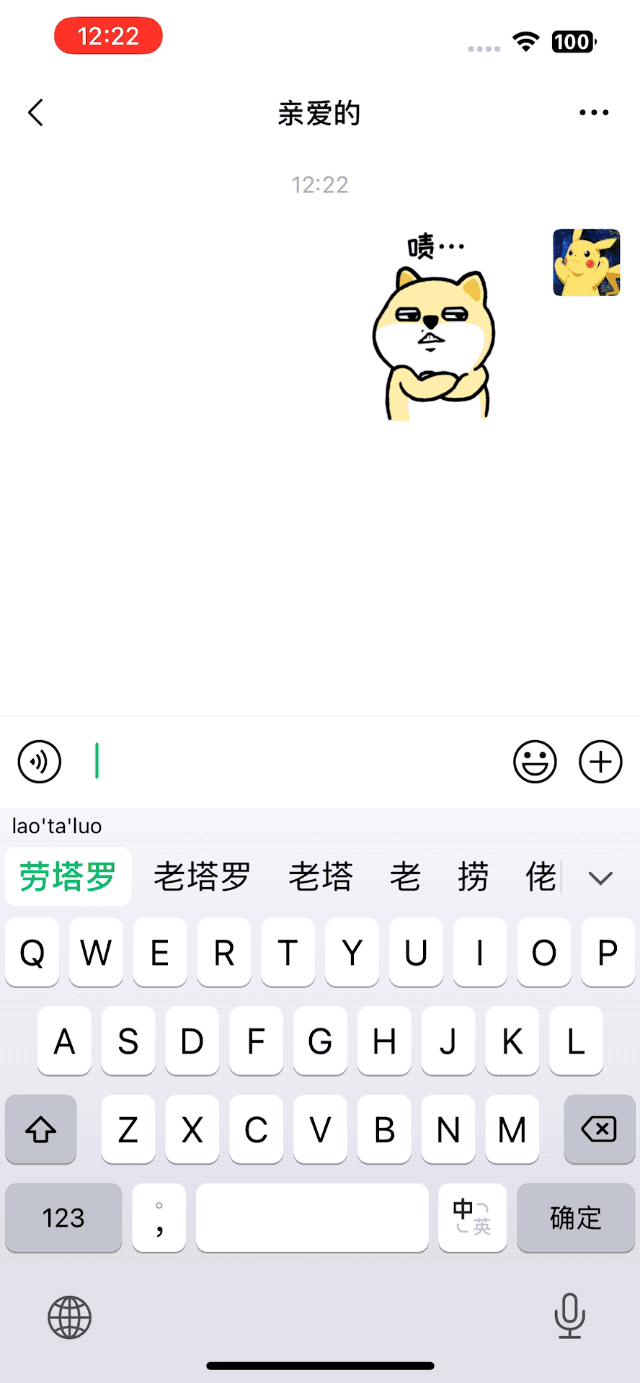
Task: Choose the candidate 老塔罗
Action: [202, 877]
